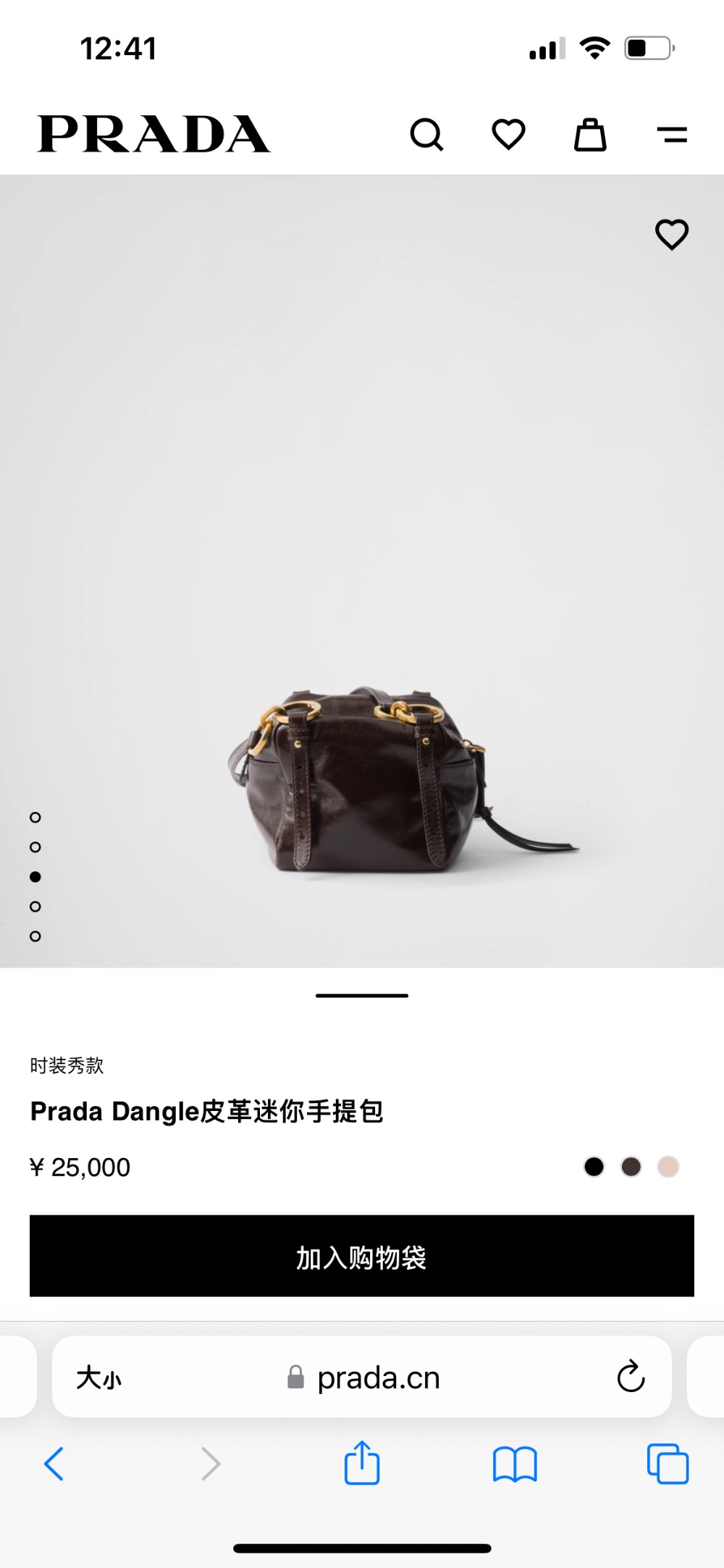The width and height of the screenshot is (724, 1568).
Task: Tap 加入购物袋 to add to bag
Action: click(x=362, y=1256)
